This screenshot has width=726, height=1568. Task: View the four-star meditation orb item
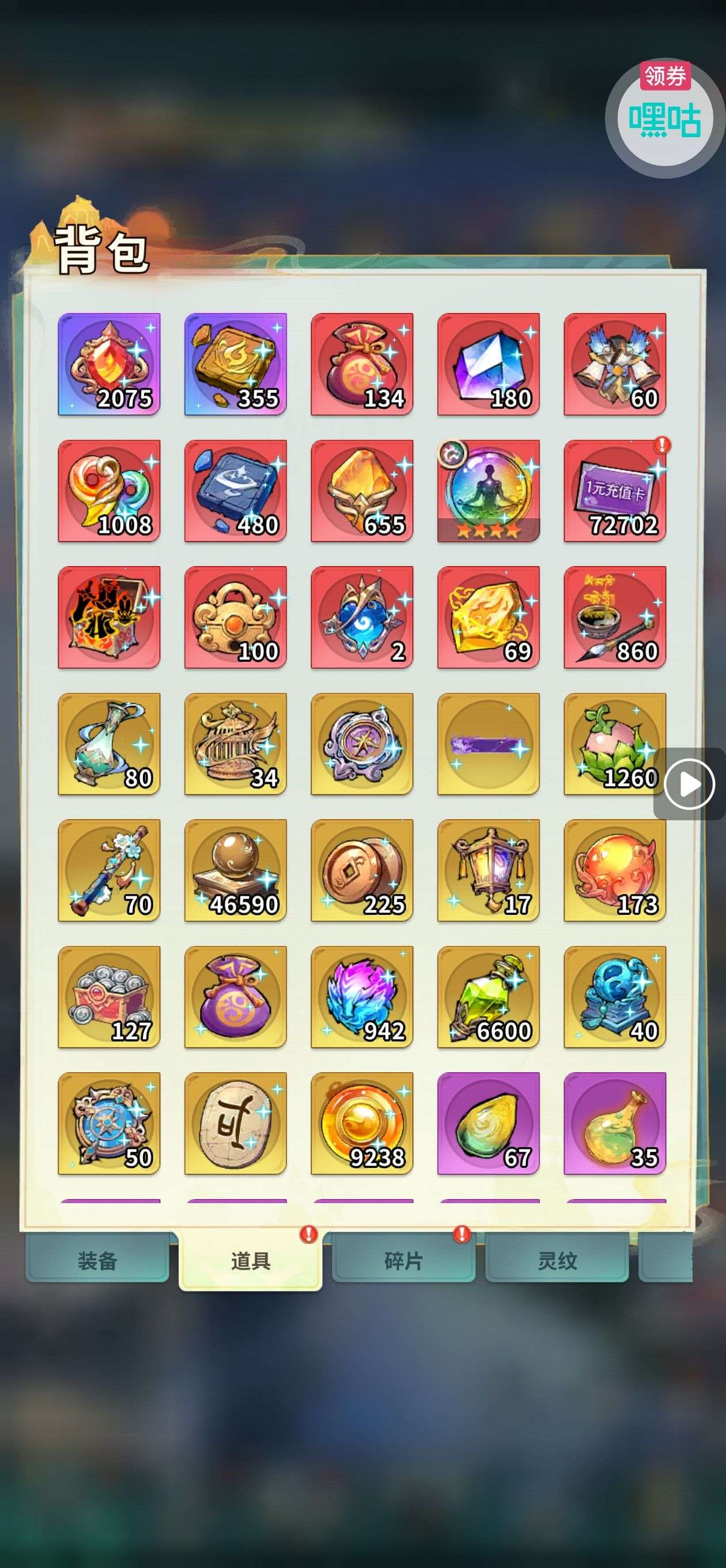coord(488,491)
